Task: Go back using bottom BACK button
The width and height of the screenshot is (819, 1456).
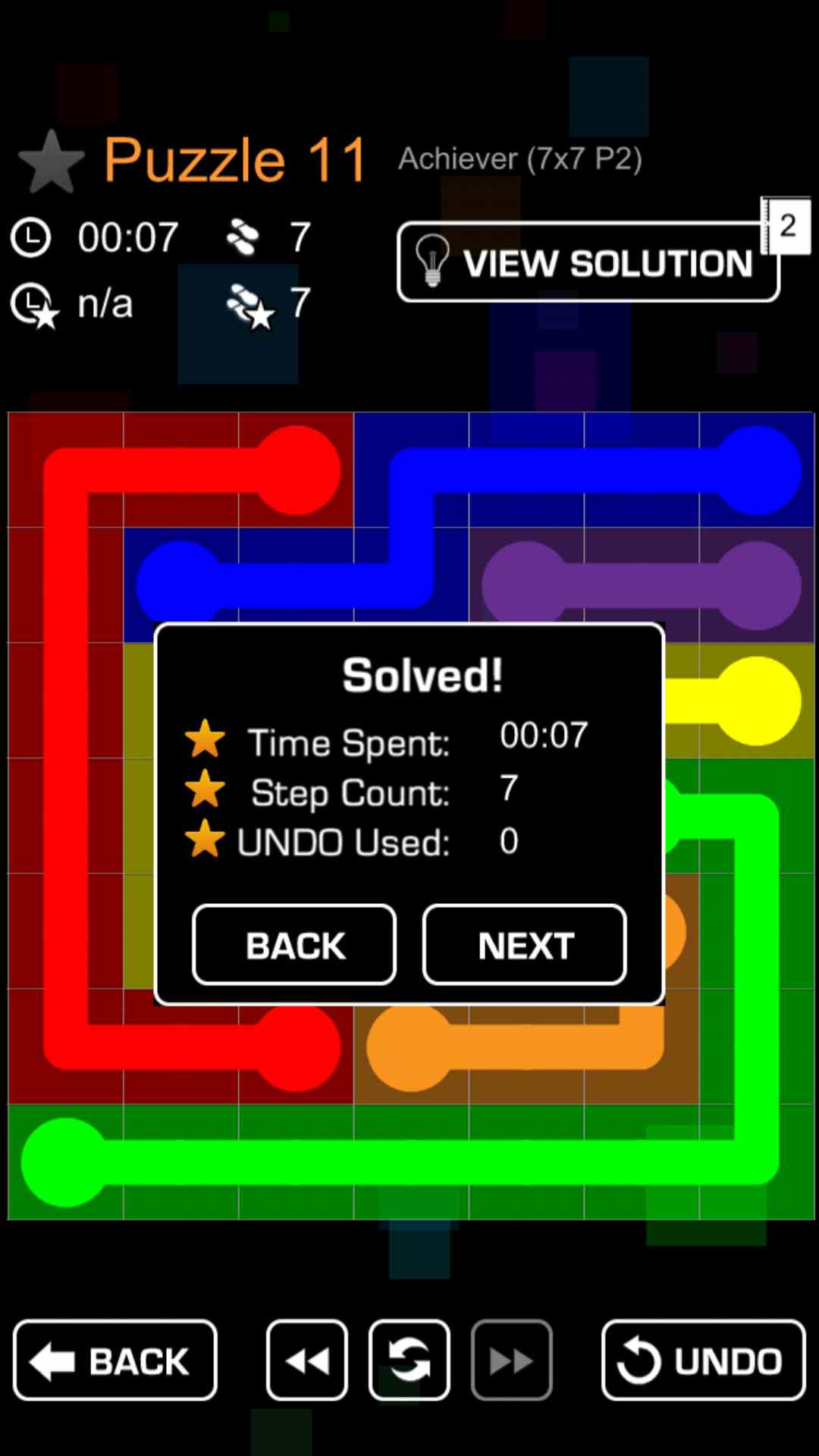Action: coord(115,1360)
